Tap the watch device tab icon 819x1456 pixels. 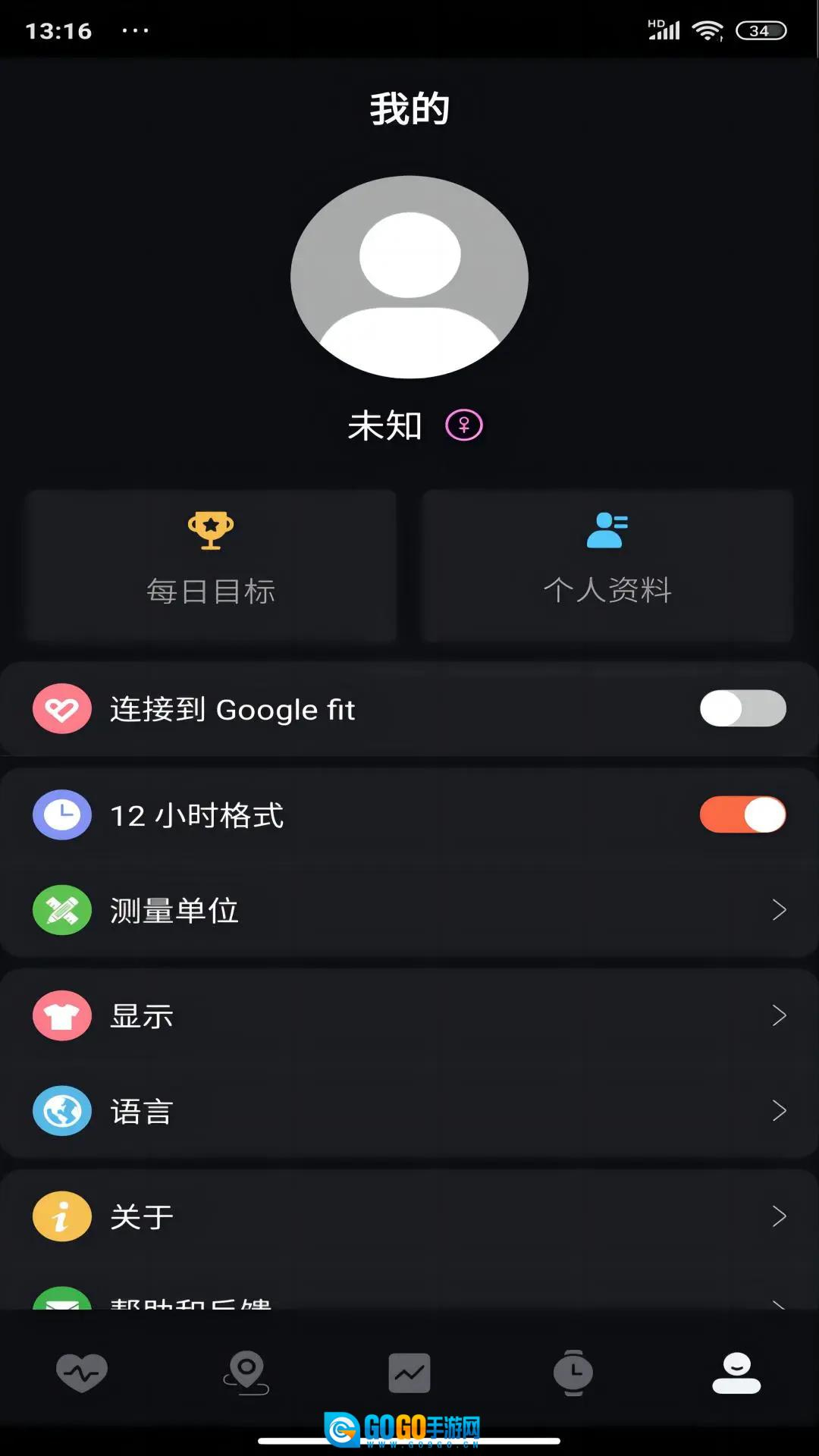coord(573,1373)
